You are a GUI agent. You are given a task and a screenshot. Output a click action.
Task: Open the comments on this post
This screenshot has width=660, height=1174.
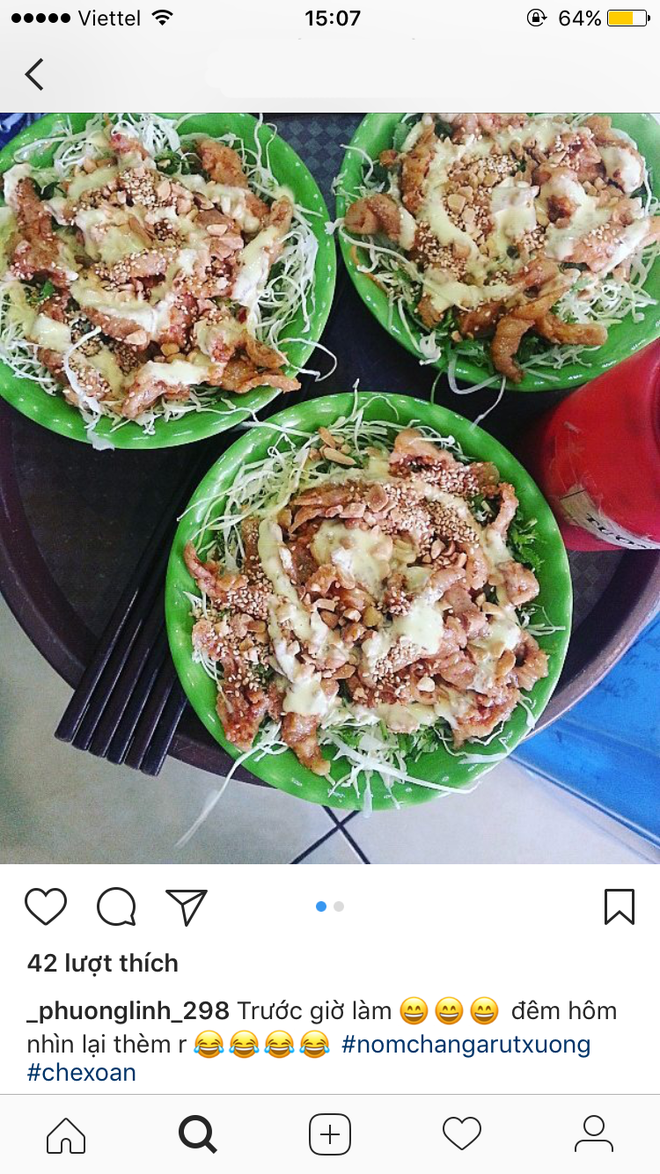[116, 907]
